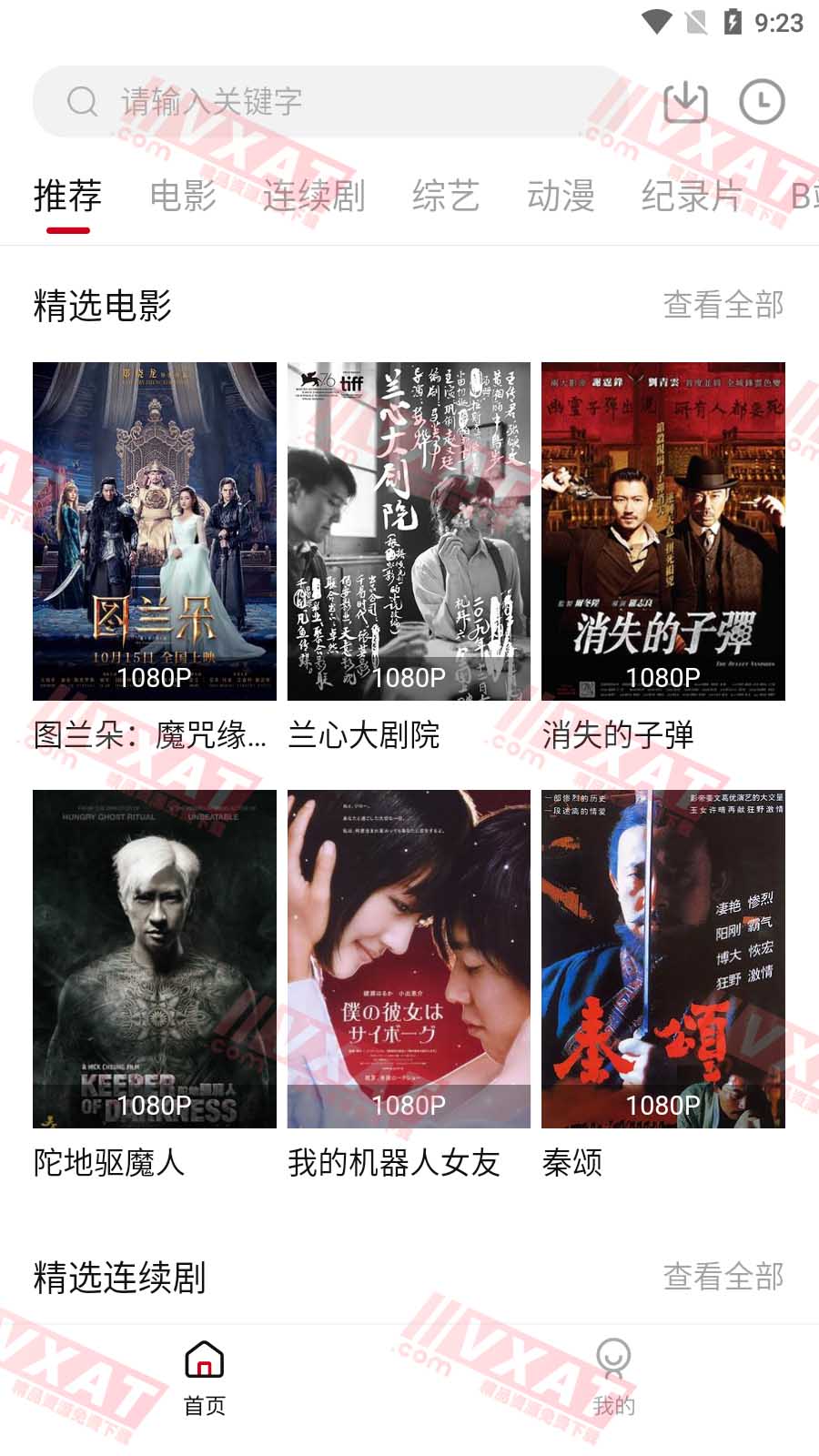Image resolution: width=819 pixels, height=1456 pixels.
Task: Go to the 动漫 tab
Action: click(561, 196)
